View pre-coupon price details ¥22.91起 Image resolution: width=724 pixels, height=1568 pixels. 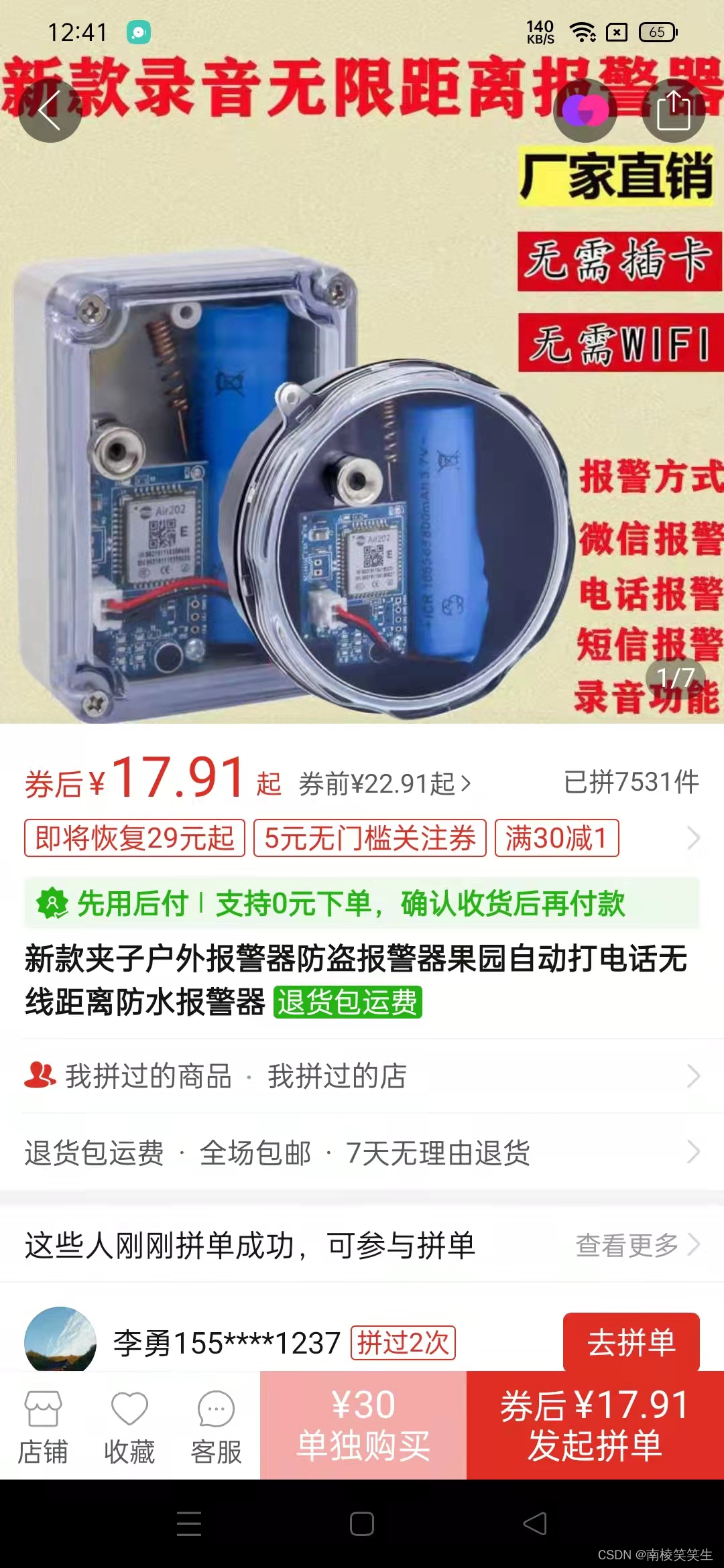(385, 783)
